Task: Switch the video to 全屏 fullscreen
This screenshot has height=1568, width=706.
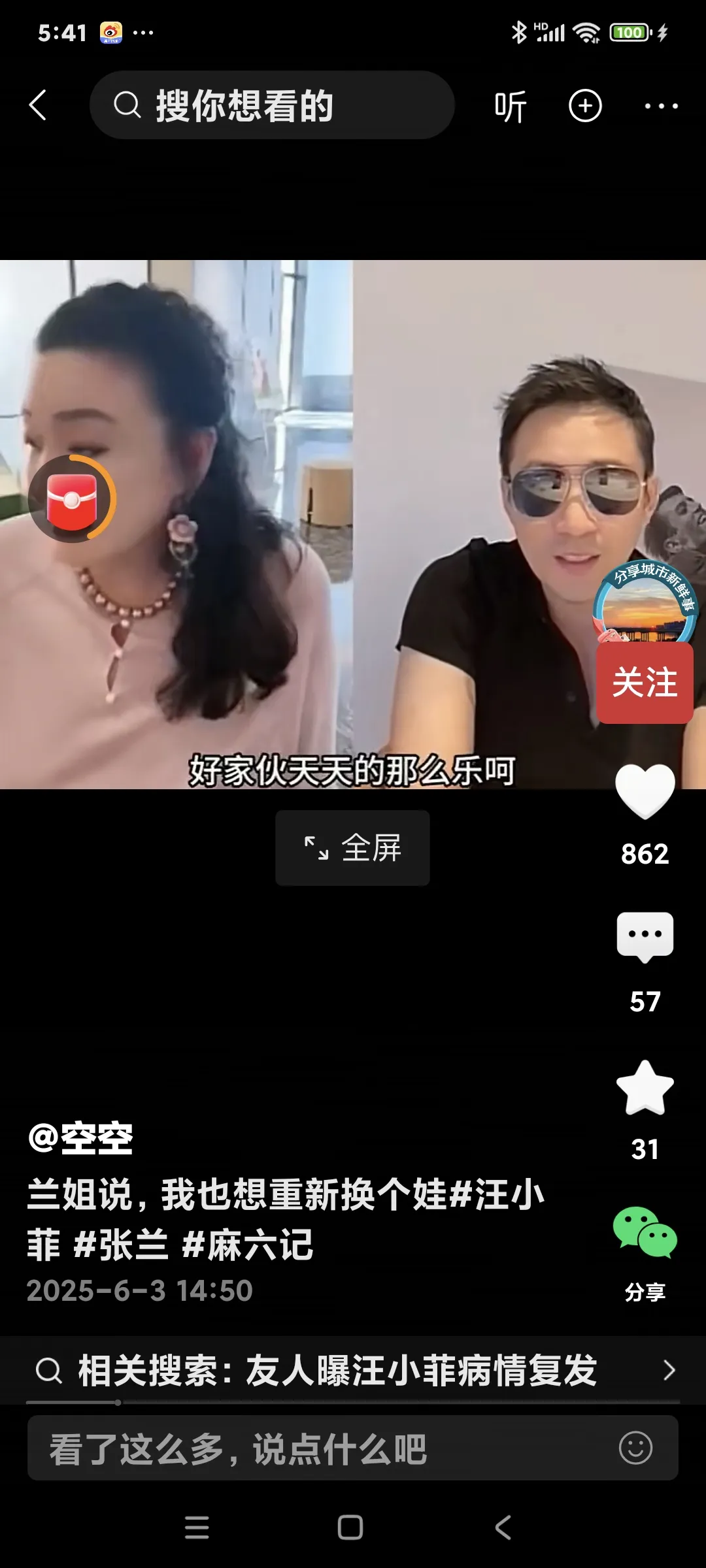Action: [352, 848]
